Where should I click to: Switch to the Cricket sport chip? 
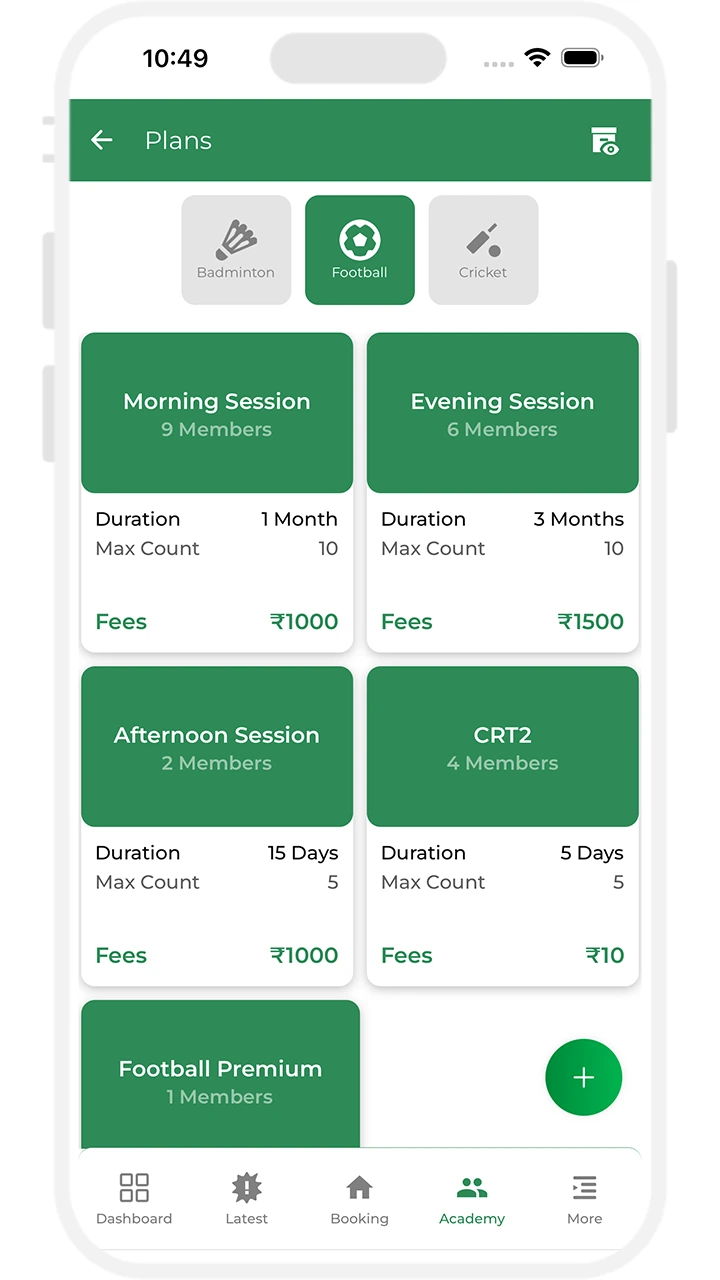(x=483, y=250)
